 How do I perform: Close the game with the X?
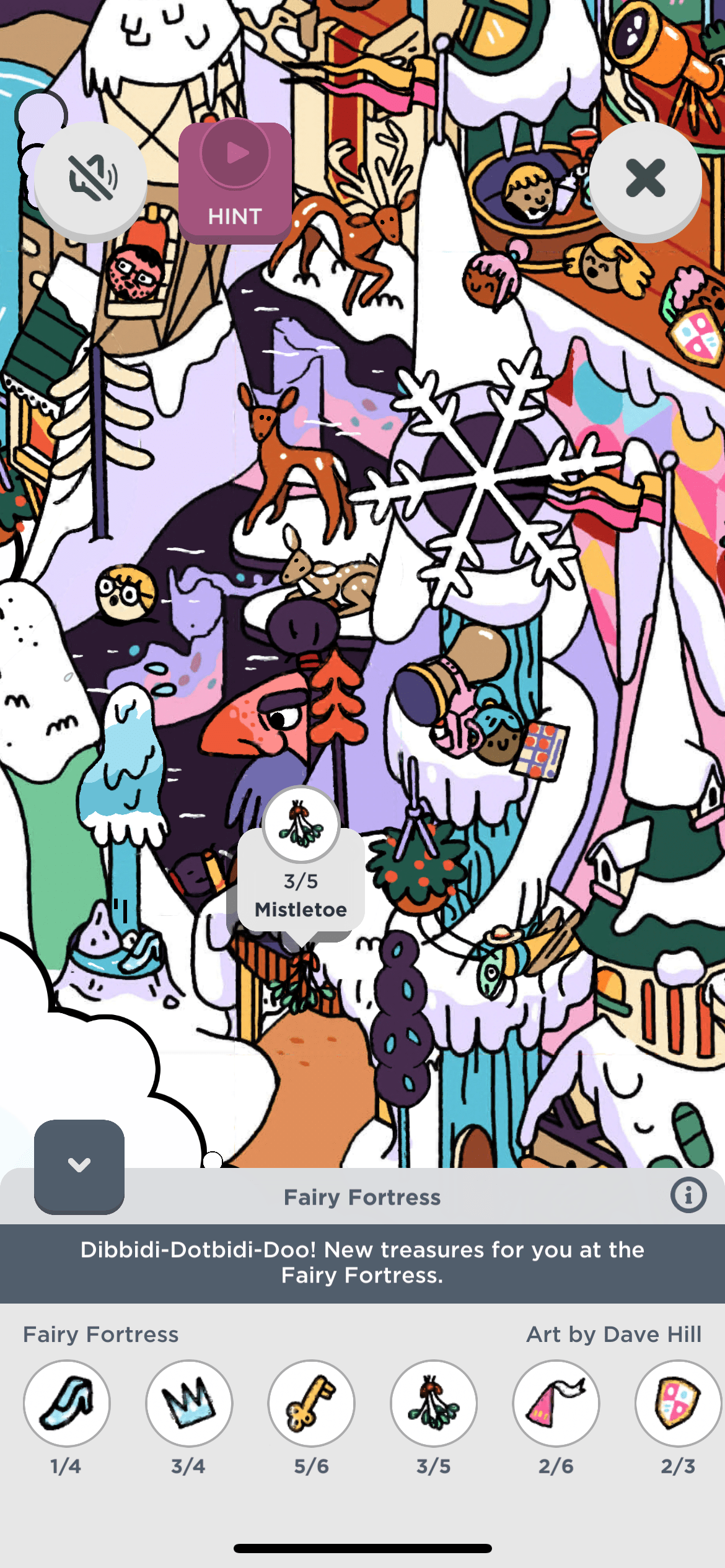pos(645,178)
